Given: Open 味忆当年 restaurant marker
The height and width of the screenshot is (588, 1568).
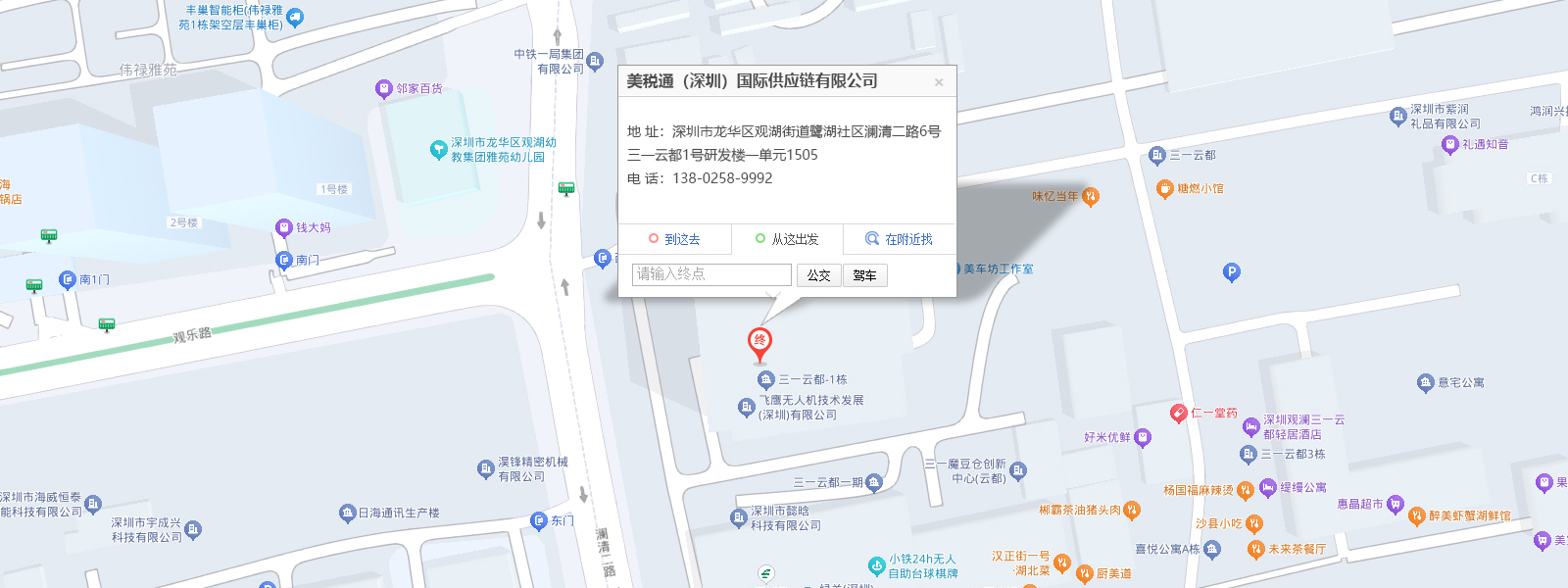Looking at the screenshot, I should [1090, 197].
